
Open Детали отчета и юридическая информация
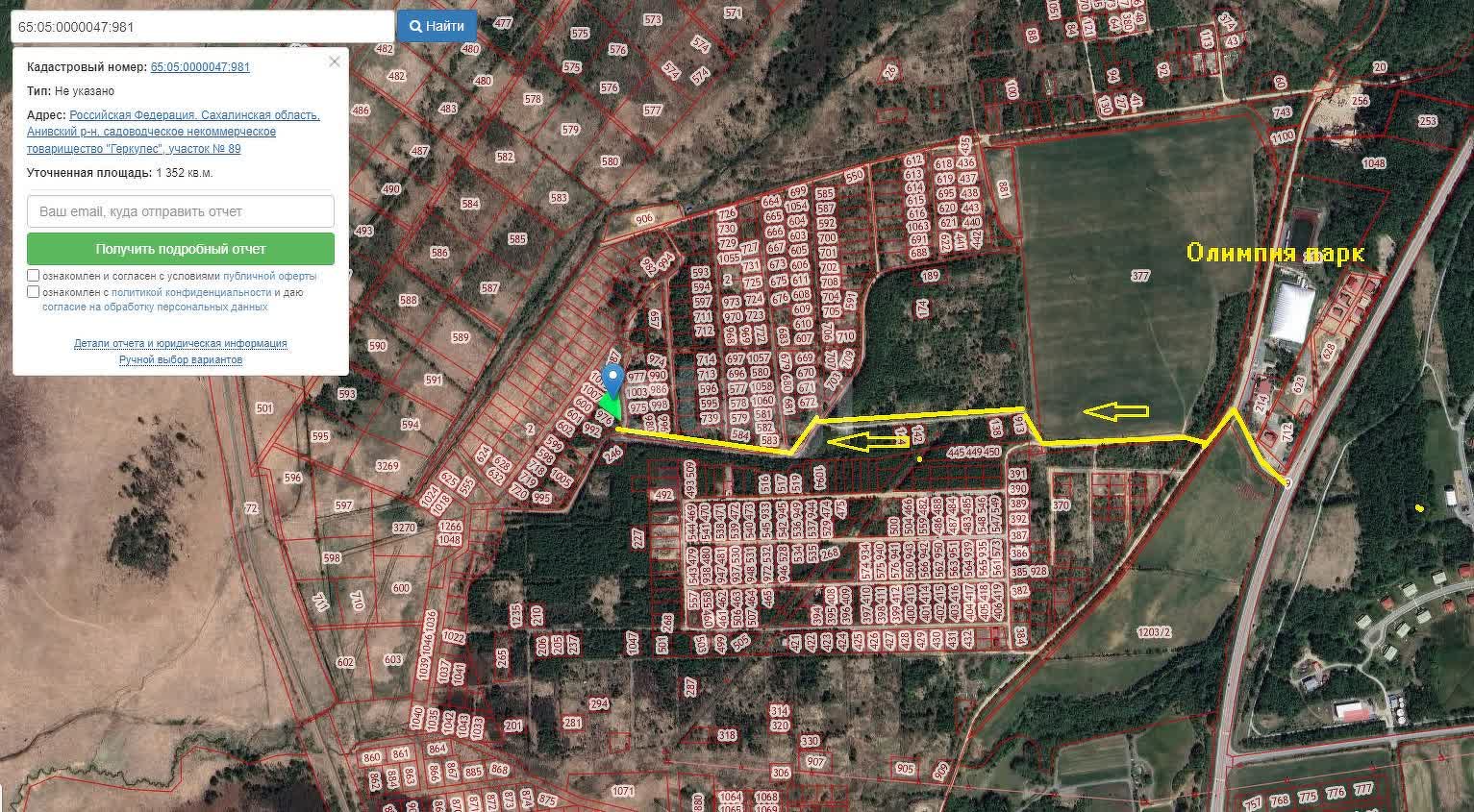pos(180,343)
